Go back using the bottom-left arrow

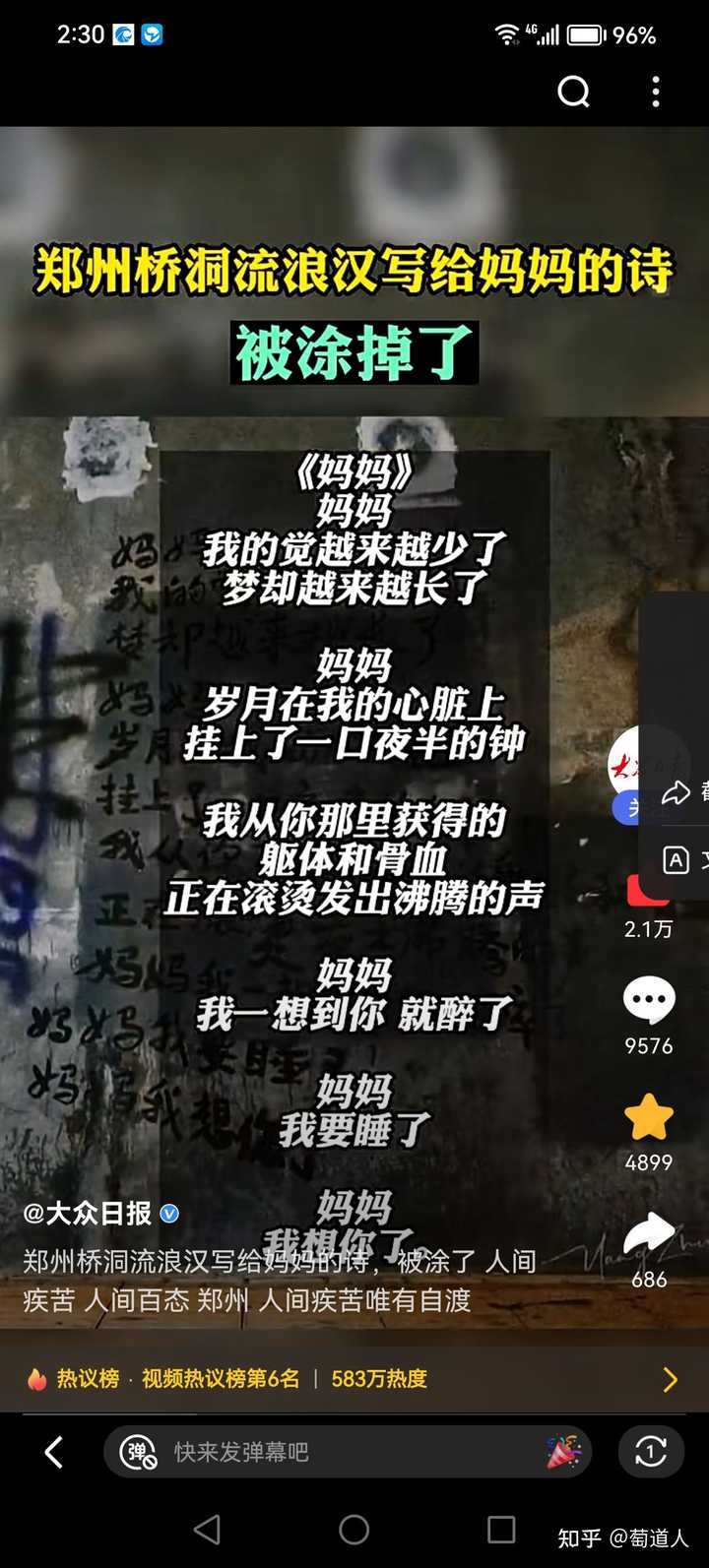[x=54, y=1452]
